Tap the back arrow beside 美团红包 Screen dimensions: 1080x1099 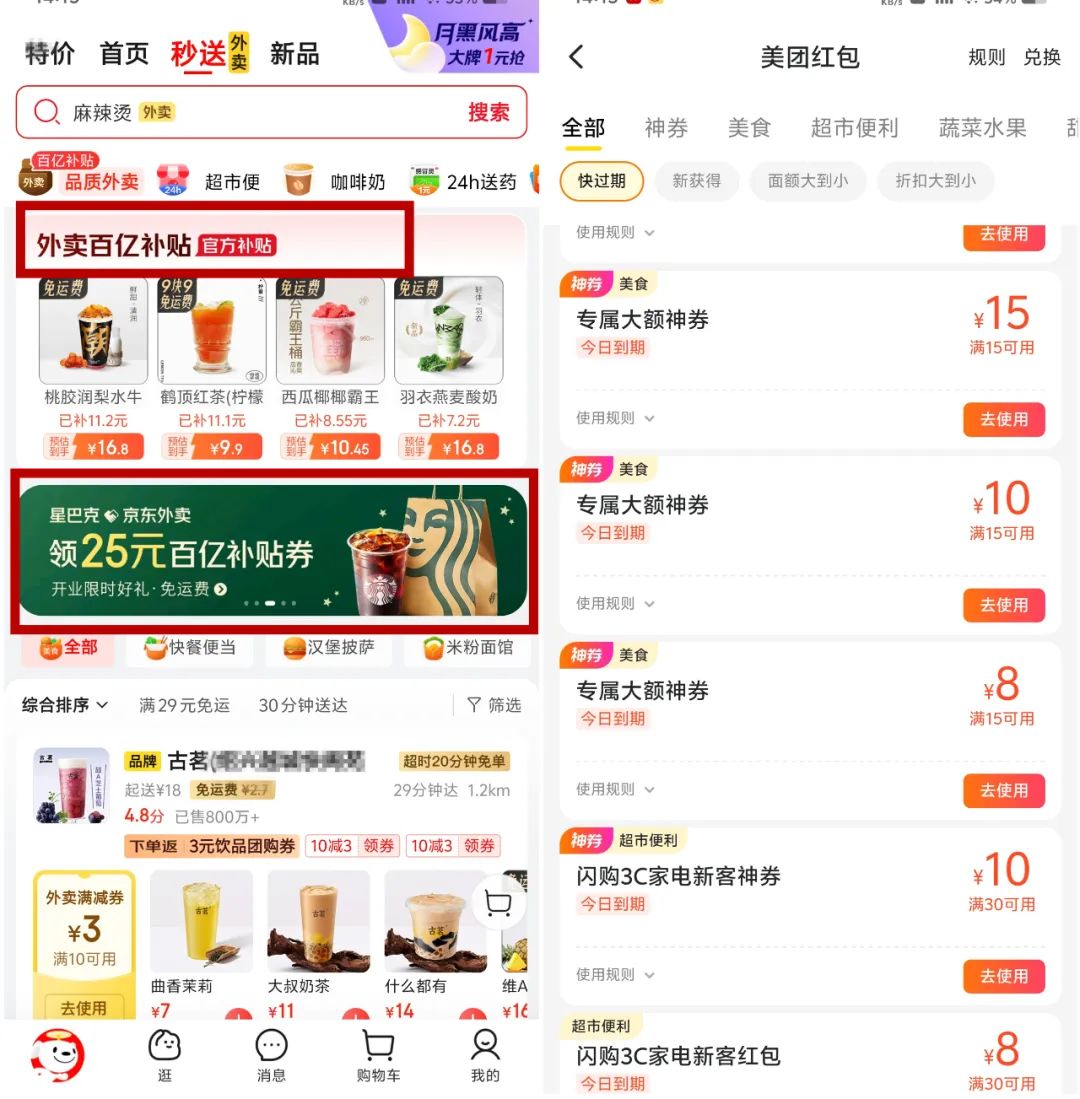[x=576, y=57]
